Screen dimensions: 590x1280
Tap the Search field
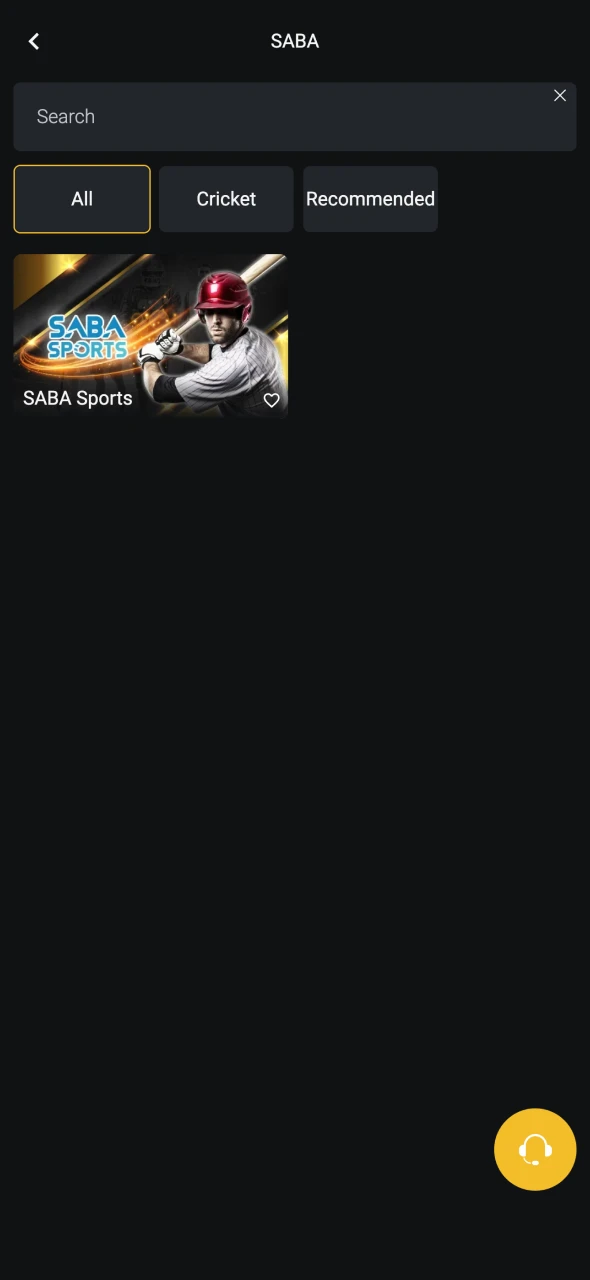tap(294, 117)
